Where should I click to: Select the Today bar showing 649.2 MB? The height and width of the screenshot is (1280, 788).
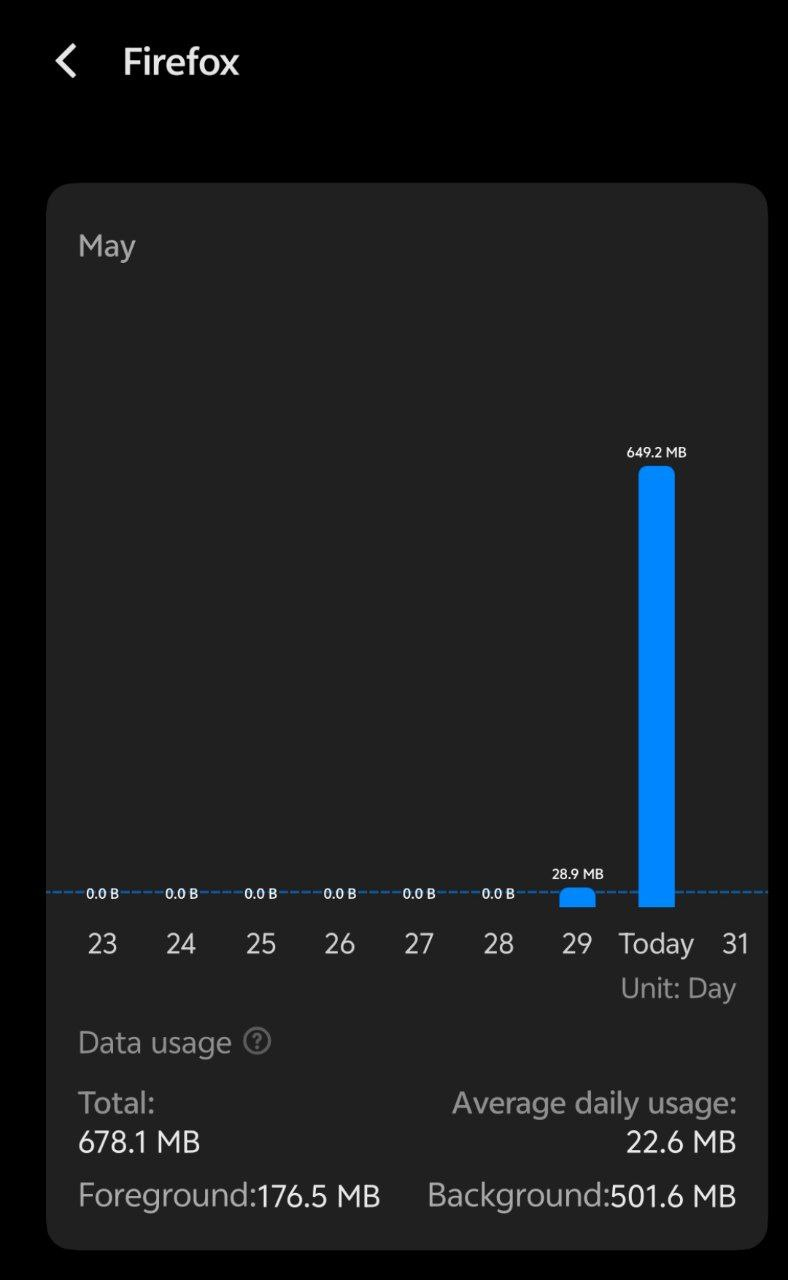(657, 686)
